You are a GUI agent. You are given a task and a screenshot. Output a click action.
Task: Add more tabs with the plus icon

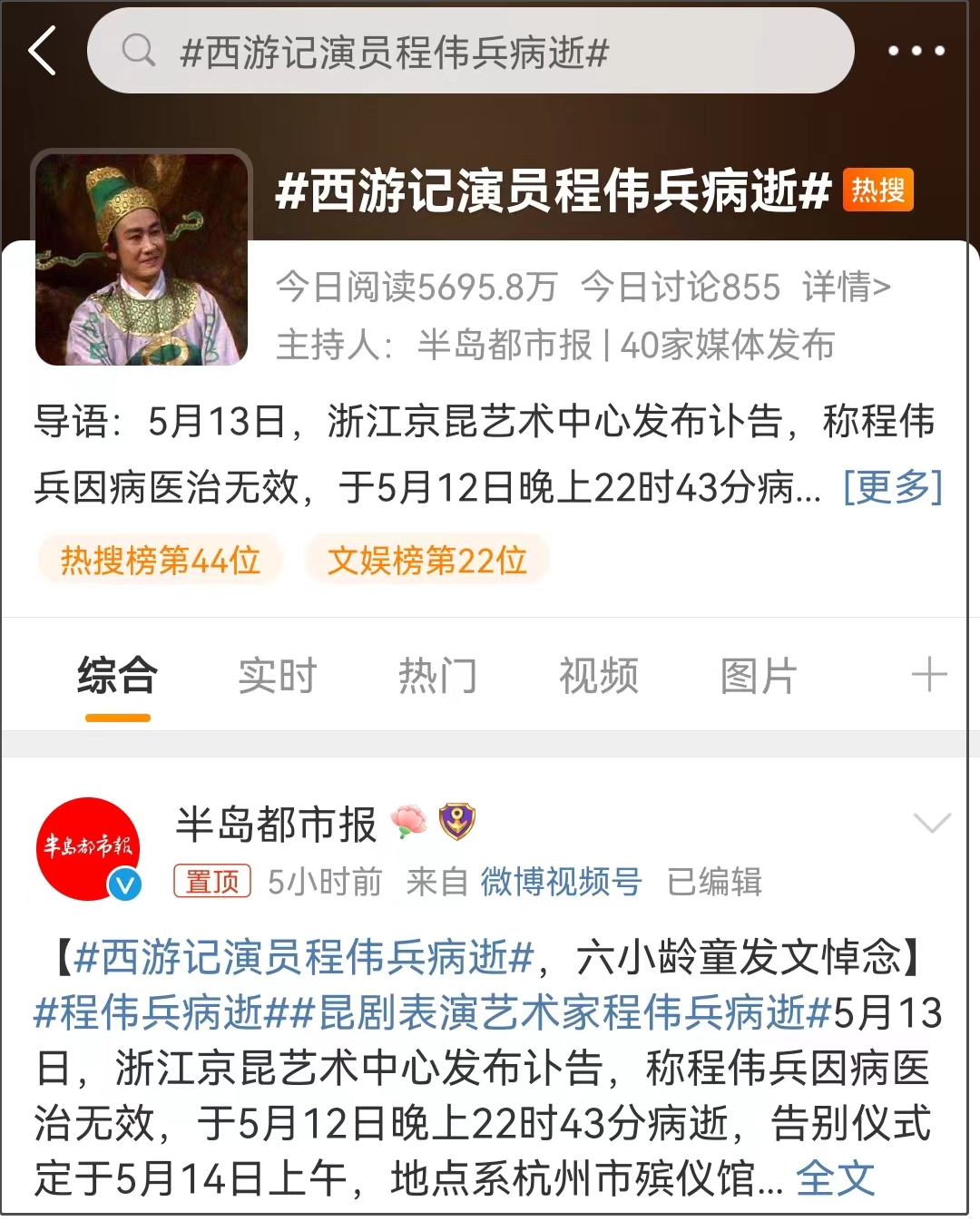[928, 676]
